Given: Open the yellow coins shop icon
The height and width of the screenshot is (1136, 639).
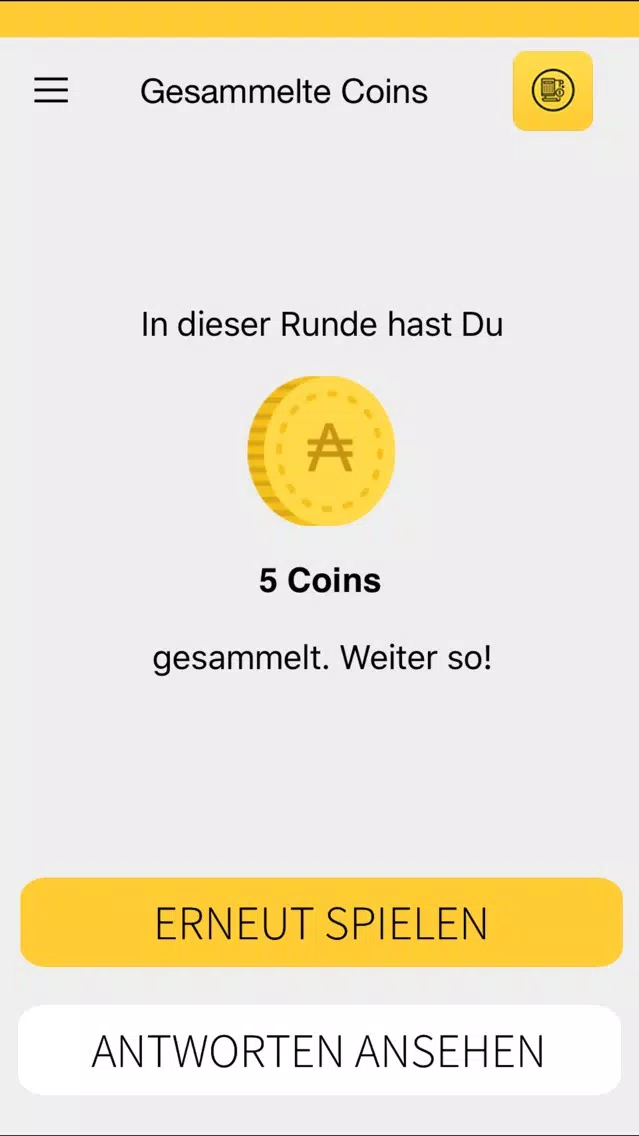Looking at the screenshot, I should [x=553, y=91].
